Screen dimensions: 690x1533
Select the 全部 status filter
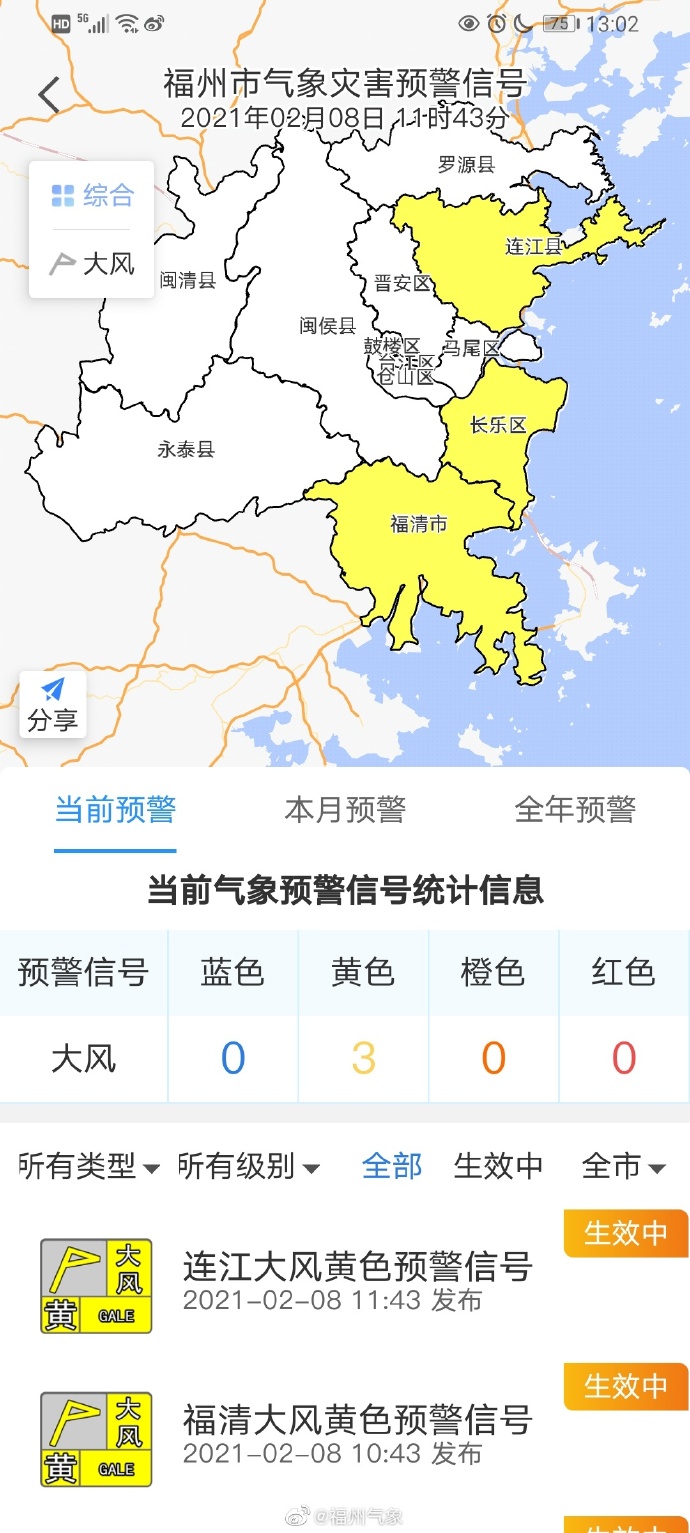(392, 1166)
